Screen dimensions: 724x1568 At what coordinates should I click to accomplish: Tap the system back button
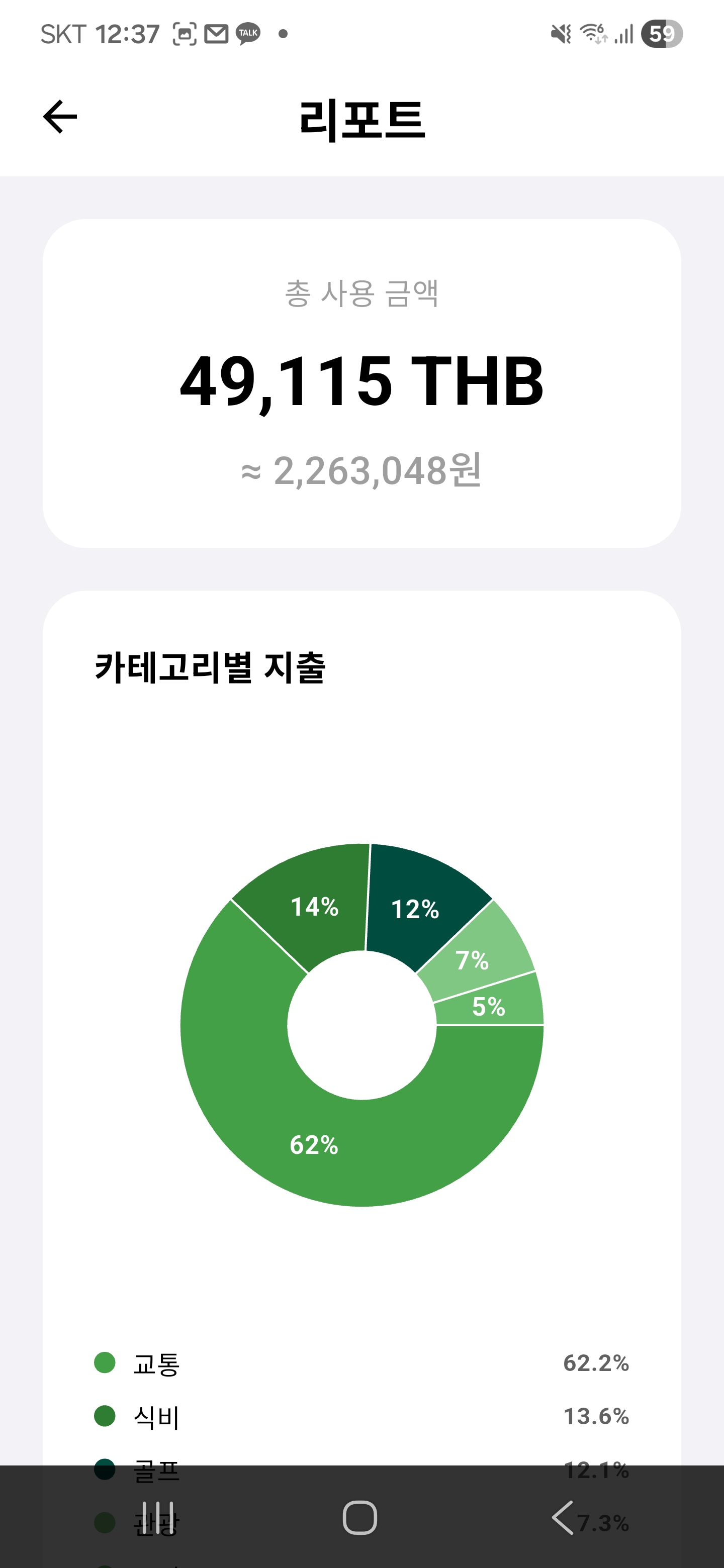pos(563,1517)
